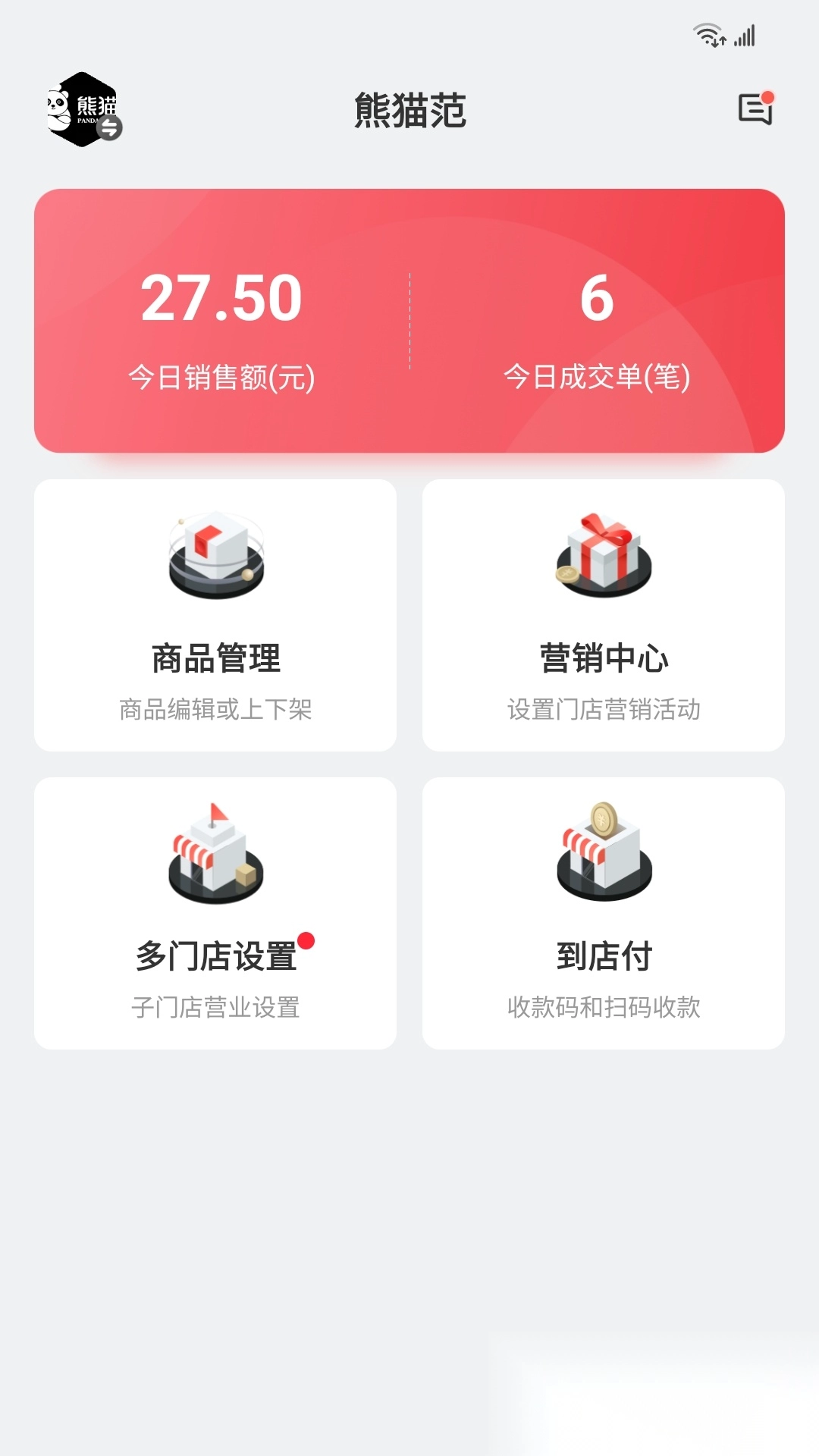The width and height of the screenshot is (819, 1456).
Task: Open the messages icon with red dot
Action: click(x=755, y=109)
